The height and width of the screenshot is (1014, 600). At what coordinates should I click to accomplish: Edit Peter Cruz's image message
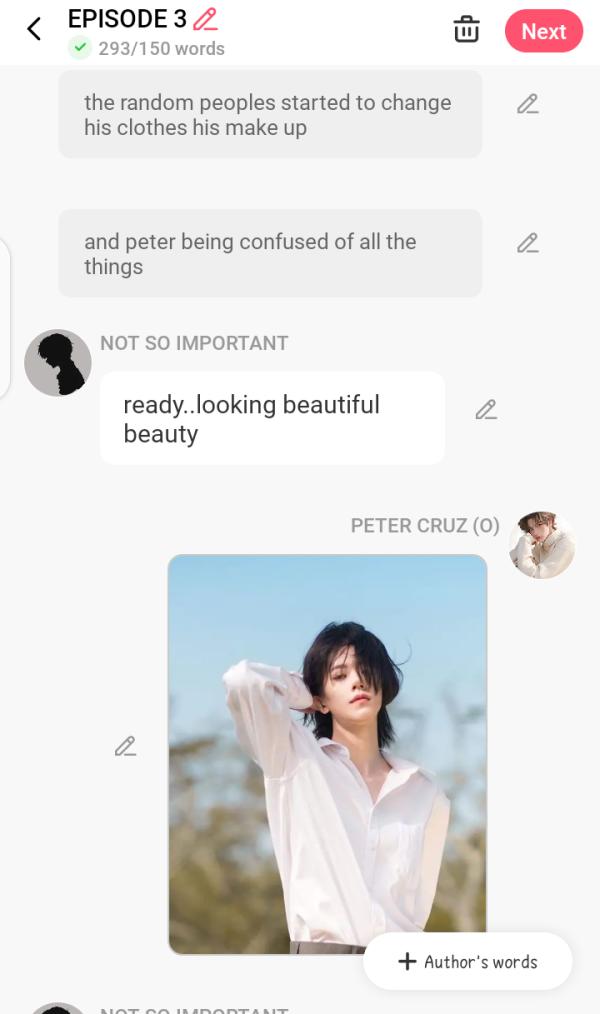[x=125, y=746]
